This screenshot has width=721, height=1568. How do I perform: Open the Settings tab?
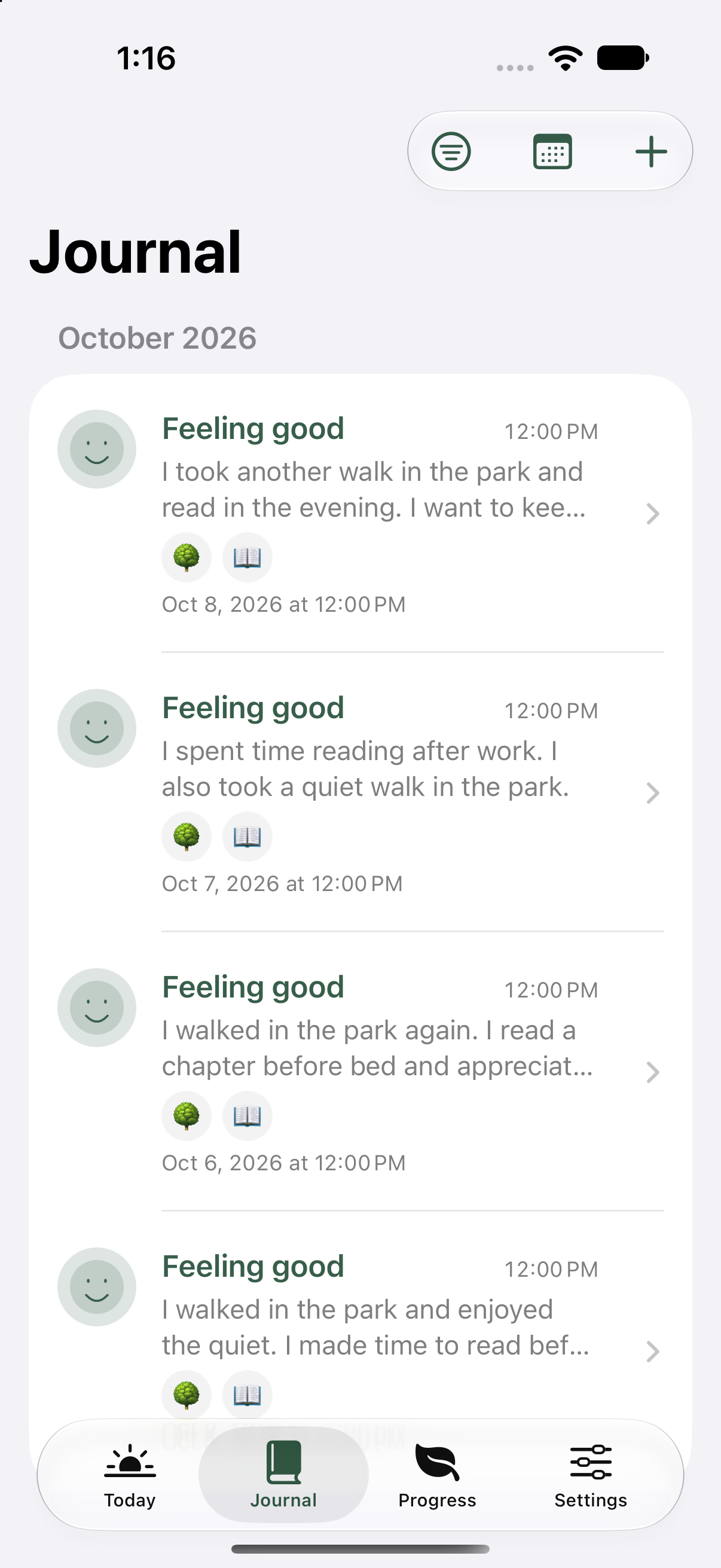pos(590,1475)
